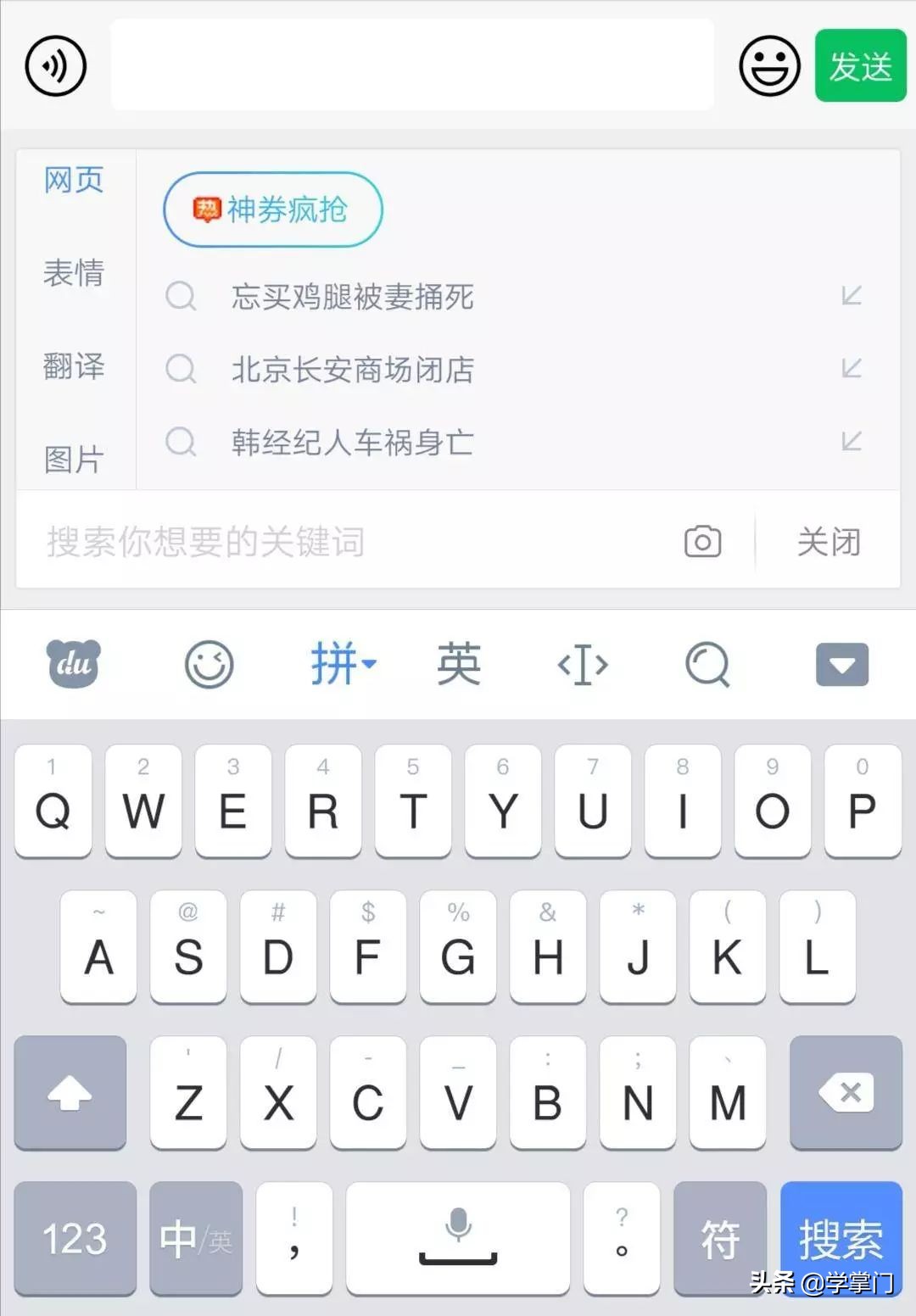Collapse the keyboard with the down arrow
This screenshot has width=916, height=1316.
point(842,666)
